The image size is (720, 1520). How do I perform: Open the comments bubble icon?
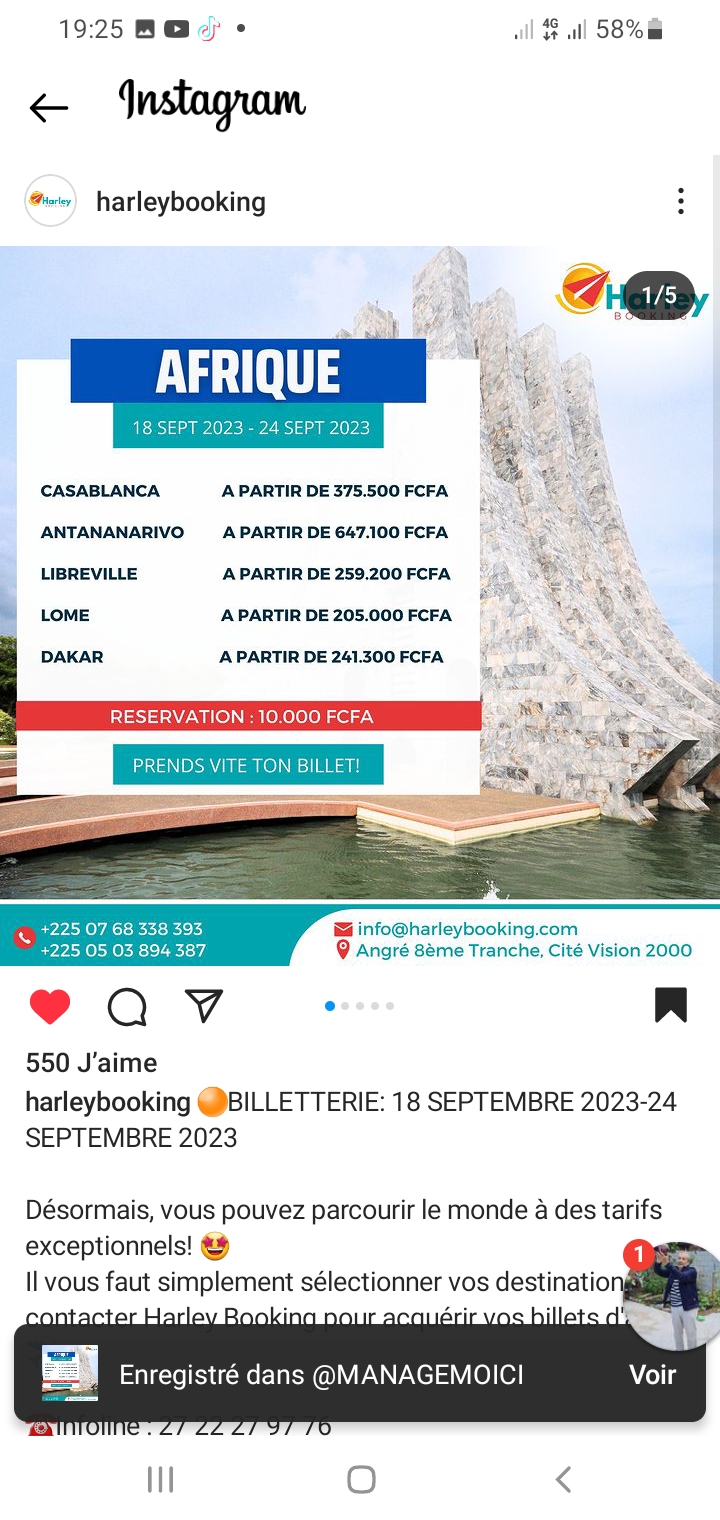(x=127, y=1007)
